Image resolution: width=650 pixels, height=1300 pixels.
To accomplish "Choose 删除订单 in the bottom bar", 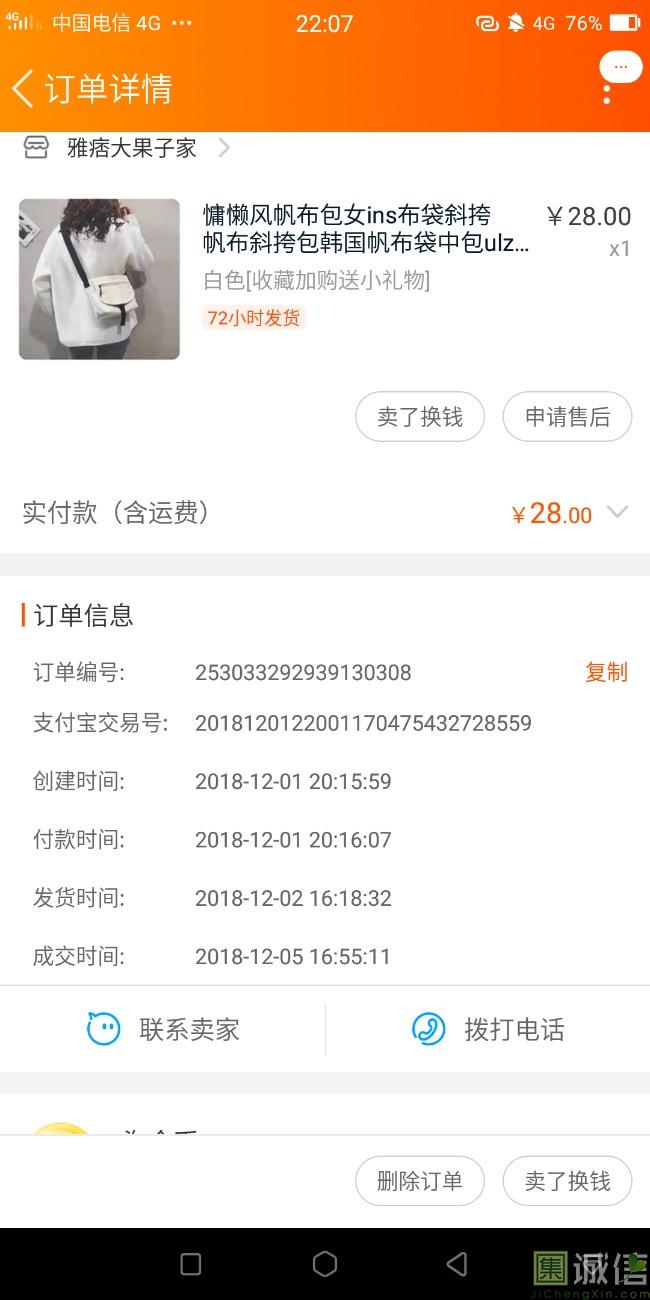I will [x=420, y=1181].
